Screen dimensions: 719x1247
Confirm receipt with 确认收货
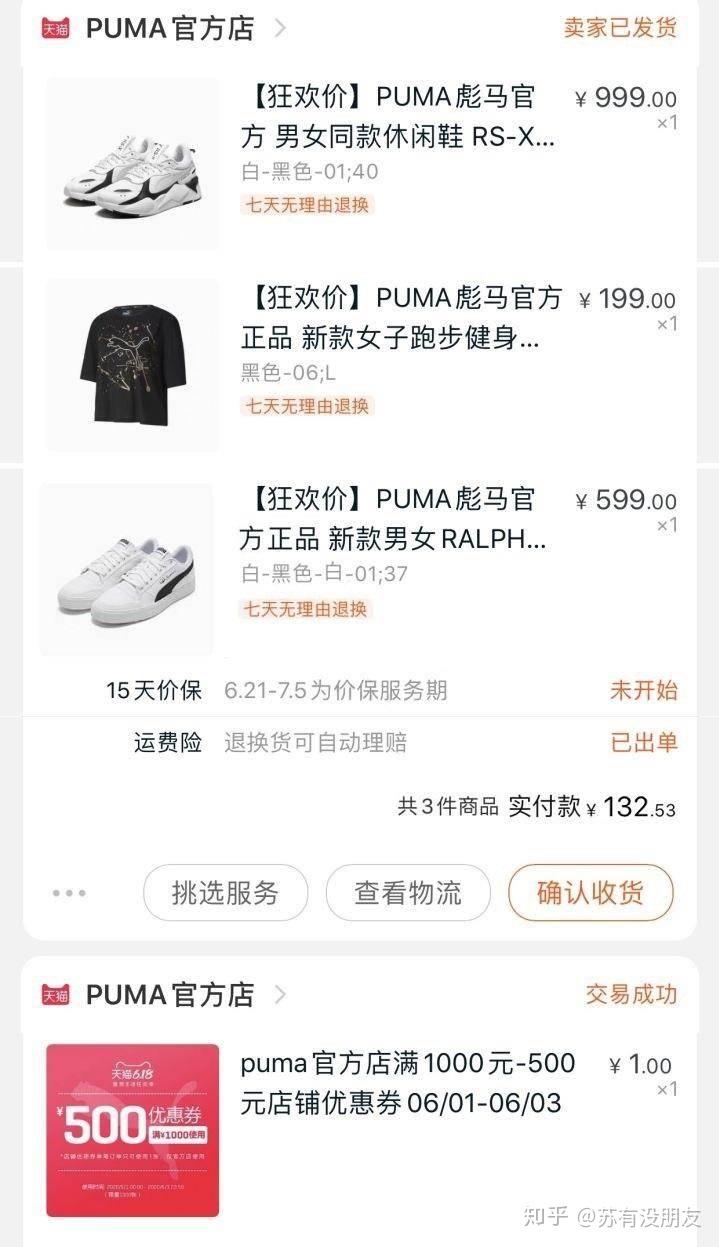point(590,893)
